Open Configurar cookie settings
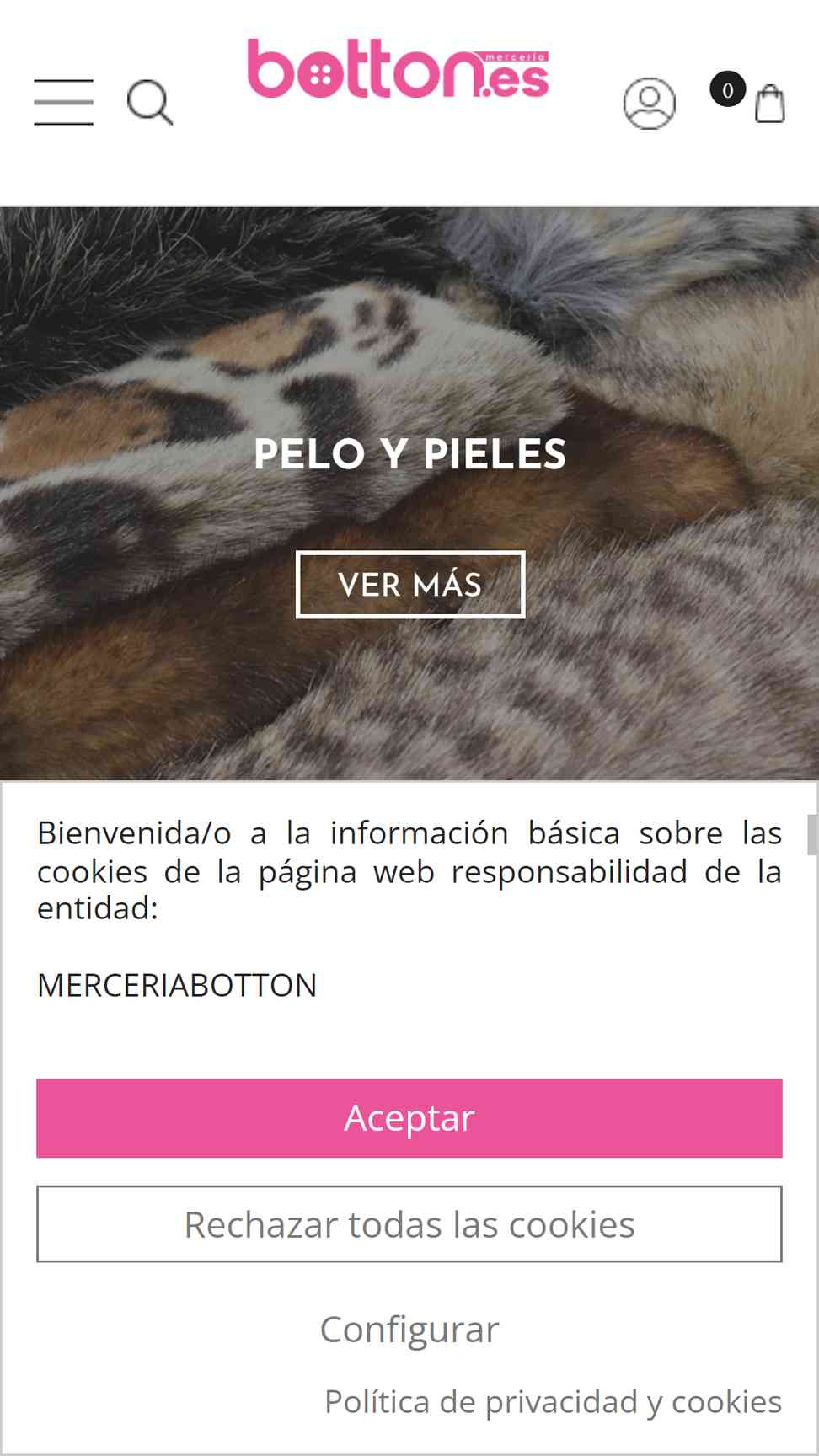This screenshot has height=1456, width=819. pos(409,1330)
